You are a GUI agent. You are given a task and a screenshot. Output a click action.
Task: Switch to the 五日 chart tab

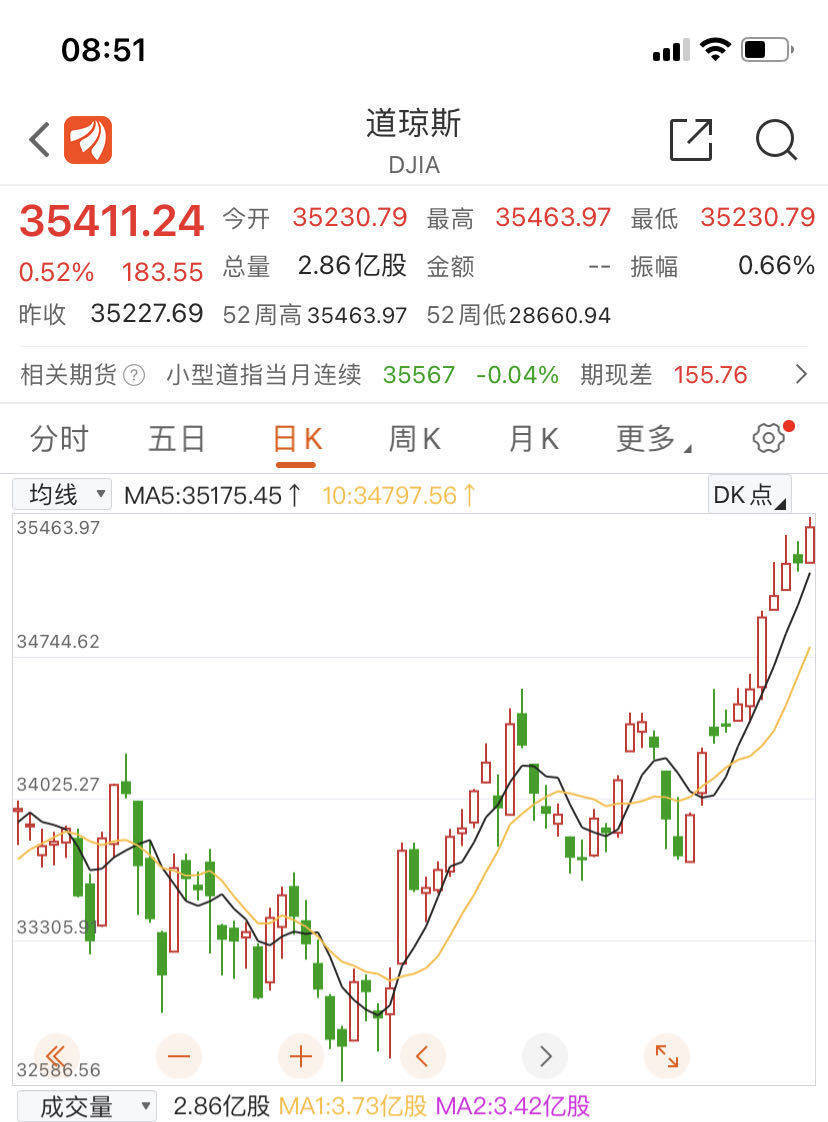(x=177, y=439)
